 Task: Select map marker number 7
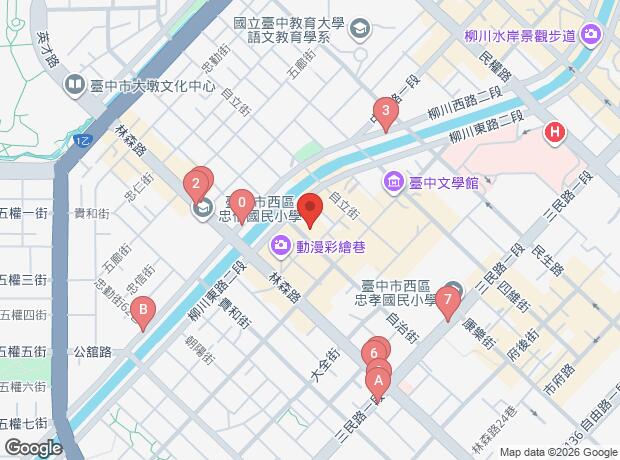coord(449,299)
